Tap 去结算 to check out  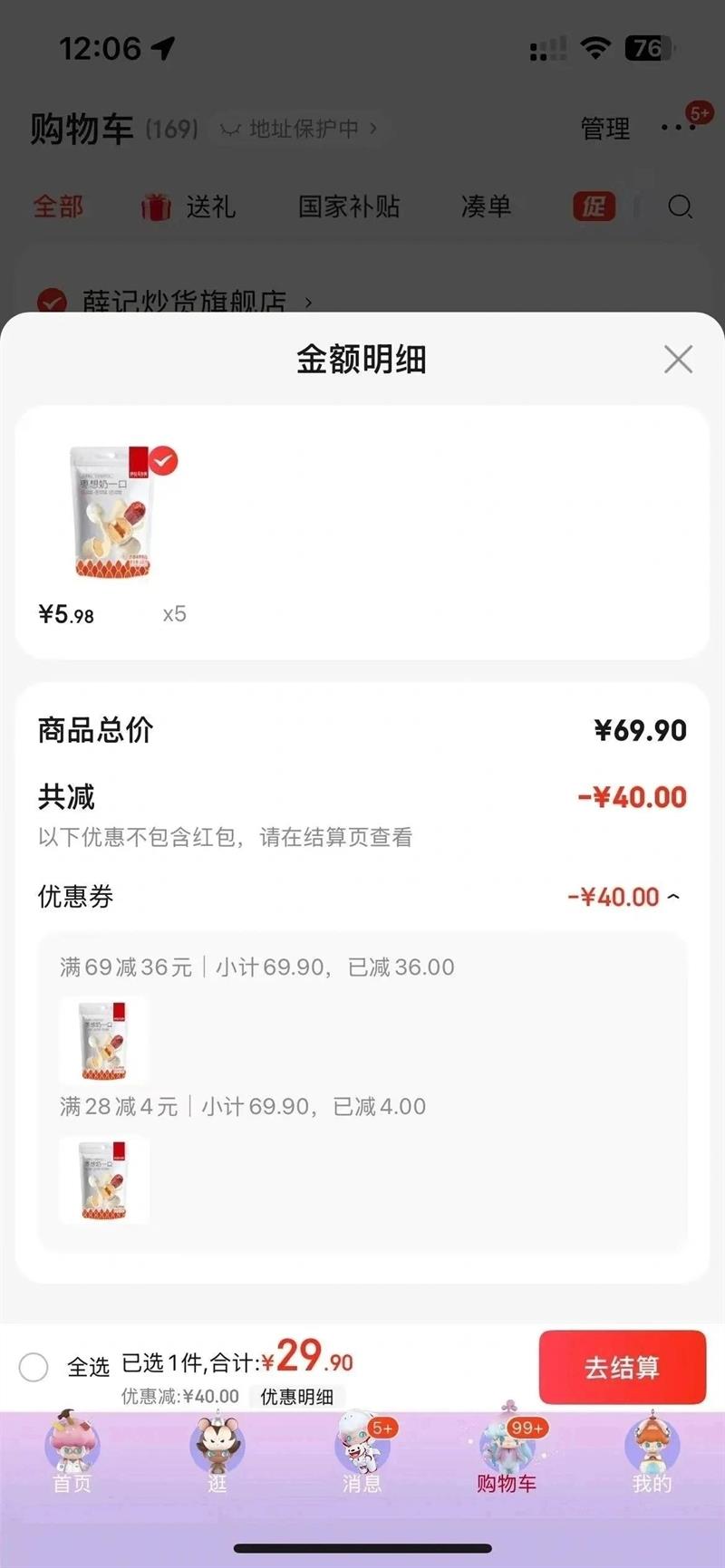pyautogui.click(x=622, y=1367)
